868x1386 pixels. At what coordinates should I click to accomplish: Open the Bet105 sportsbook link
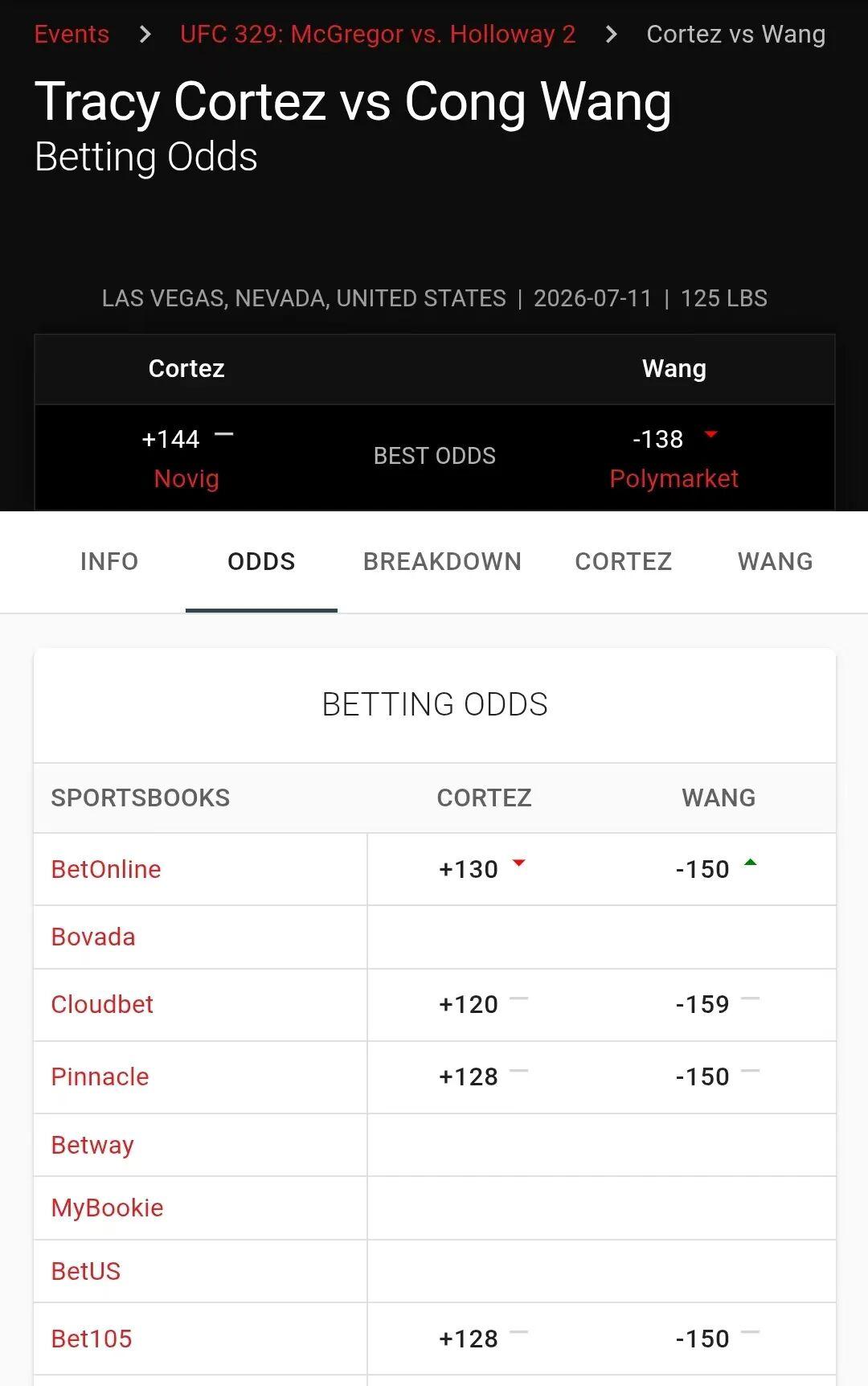click(91, 1339)
